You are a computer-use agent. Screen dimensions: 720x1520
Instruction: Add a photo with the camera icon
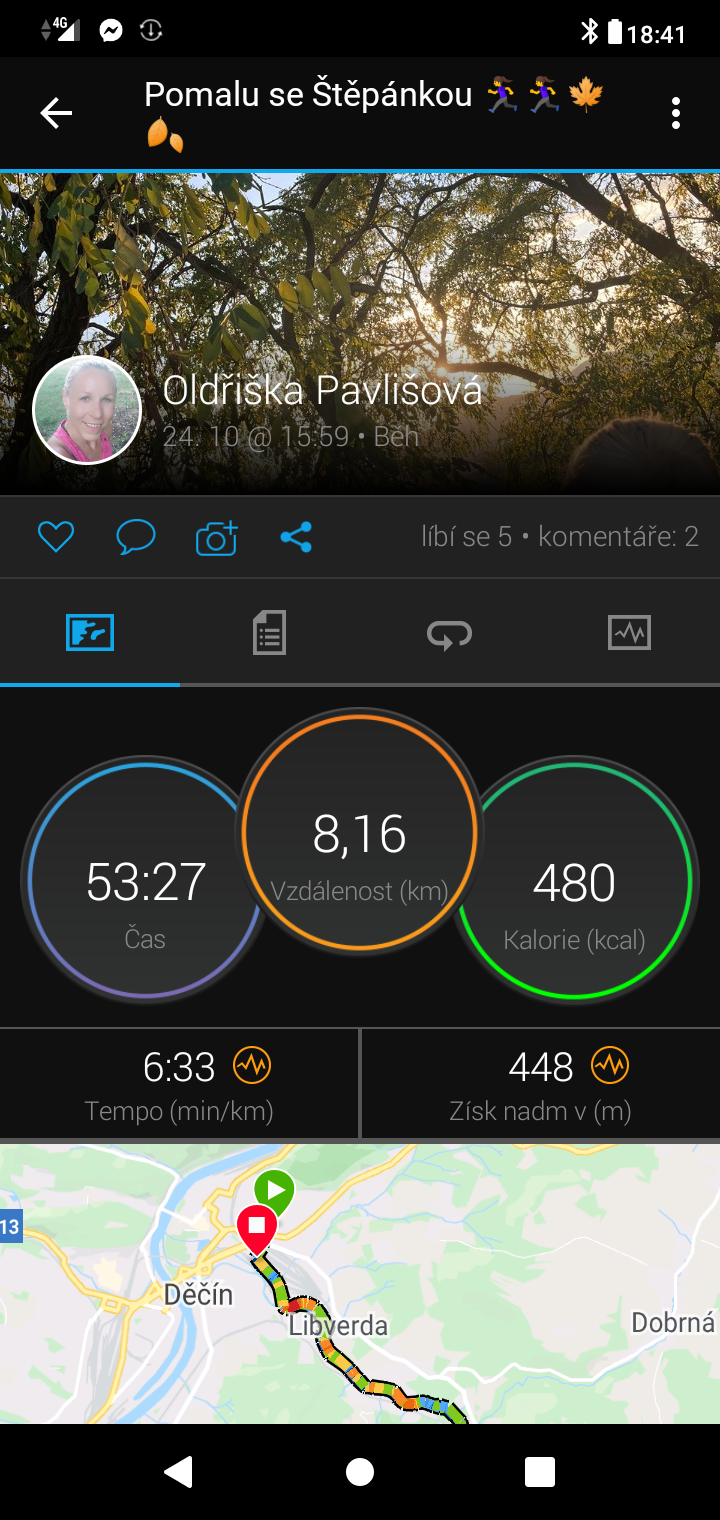point(216,538)
